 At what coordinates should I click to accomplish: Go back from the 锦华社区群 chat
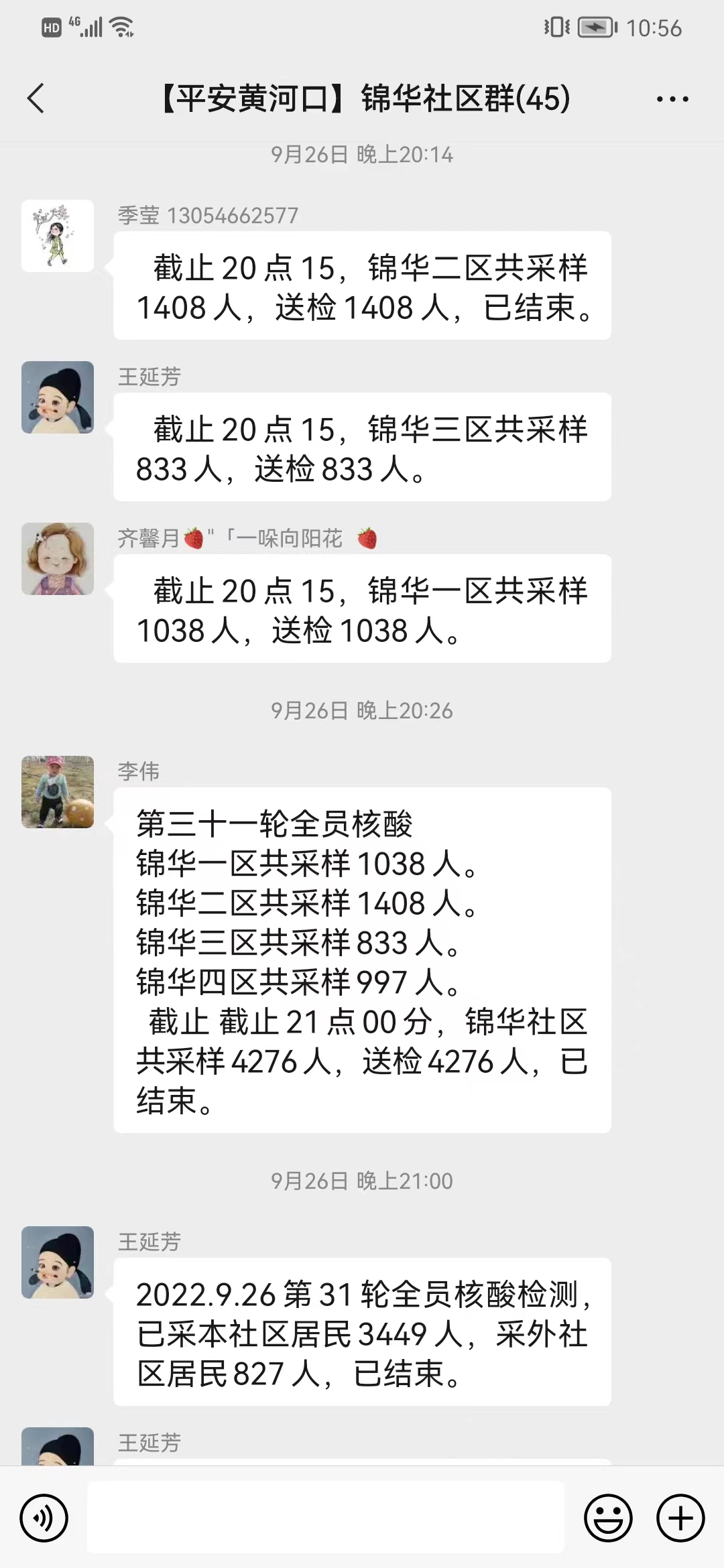coord(36,99)
